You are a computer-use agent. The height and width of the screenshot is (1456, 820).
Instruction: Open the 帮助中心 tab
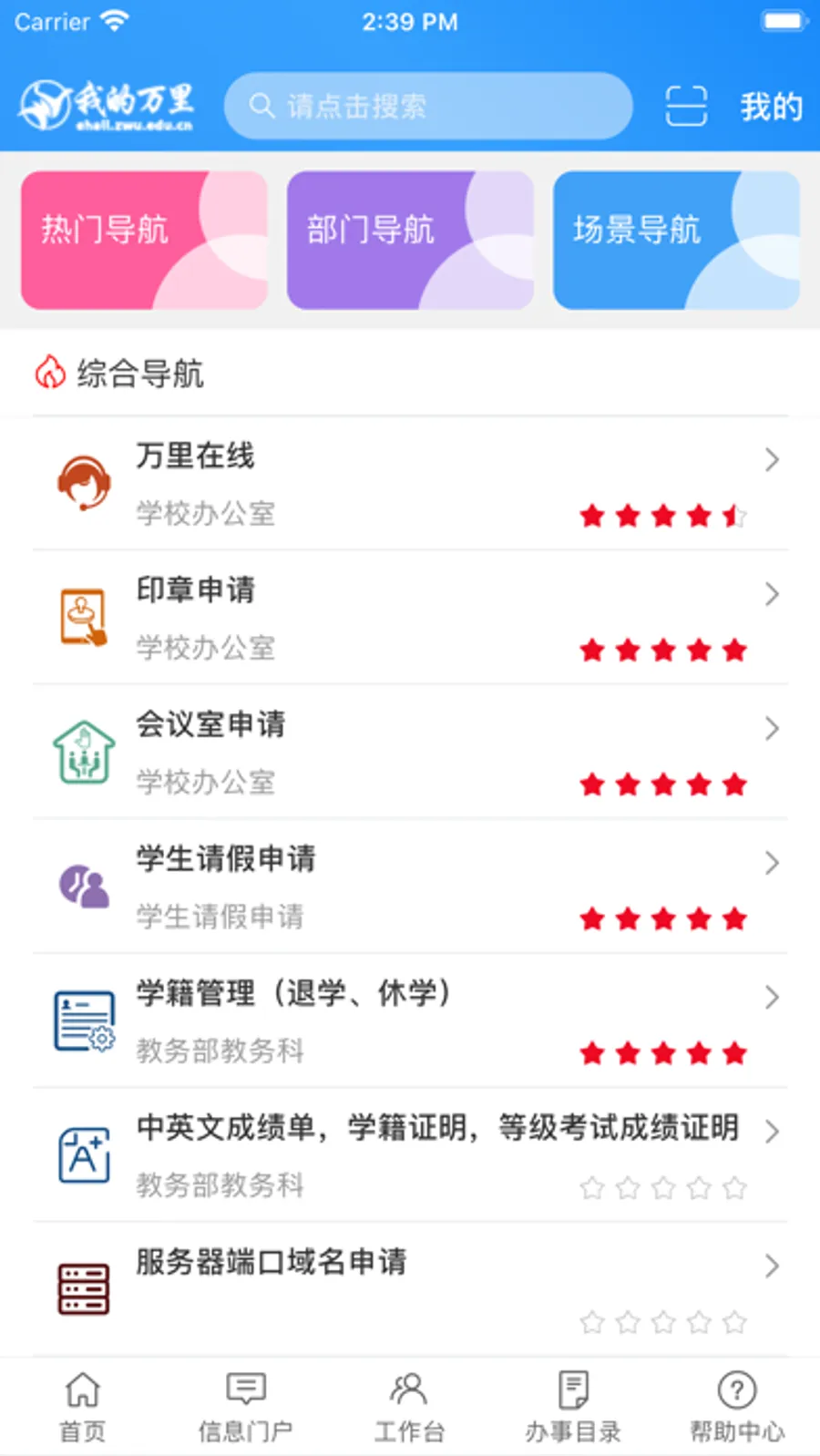tap(737, 1407)
